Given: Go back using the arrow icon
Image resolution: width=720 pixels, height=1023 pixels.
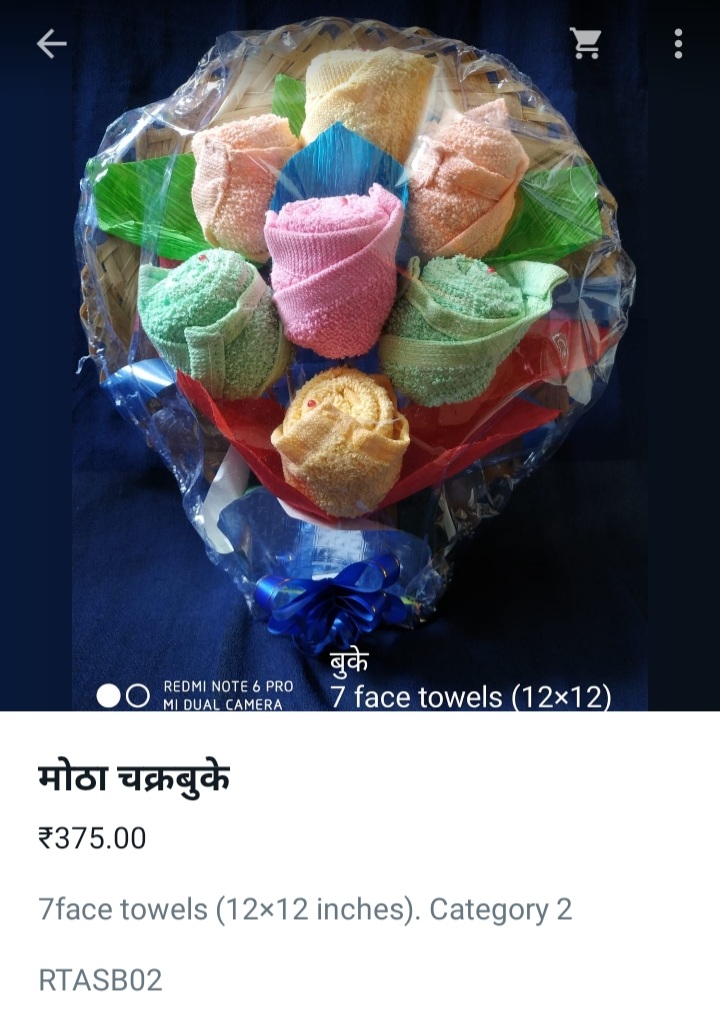Looking at the screenshot, I should point(51,43).
